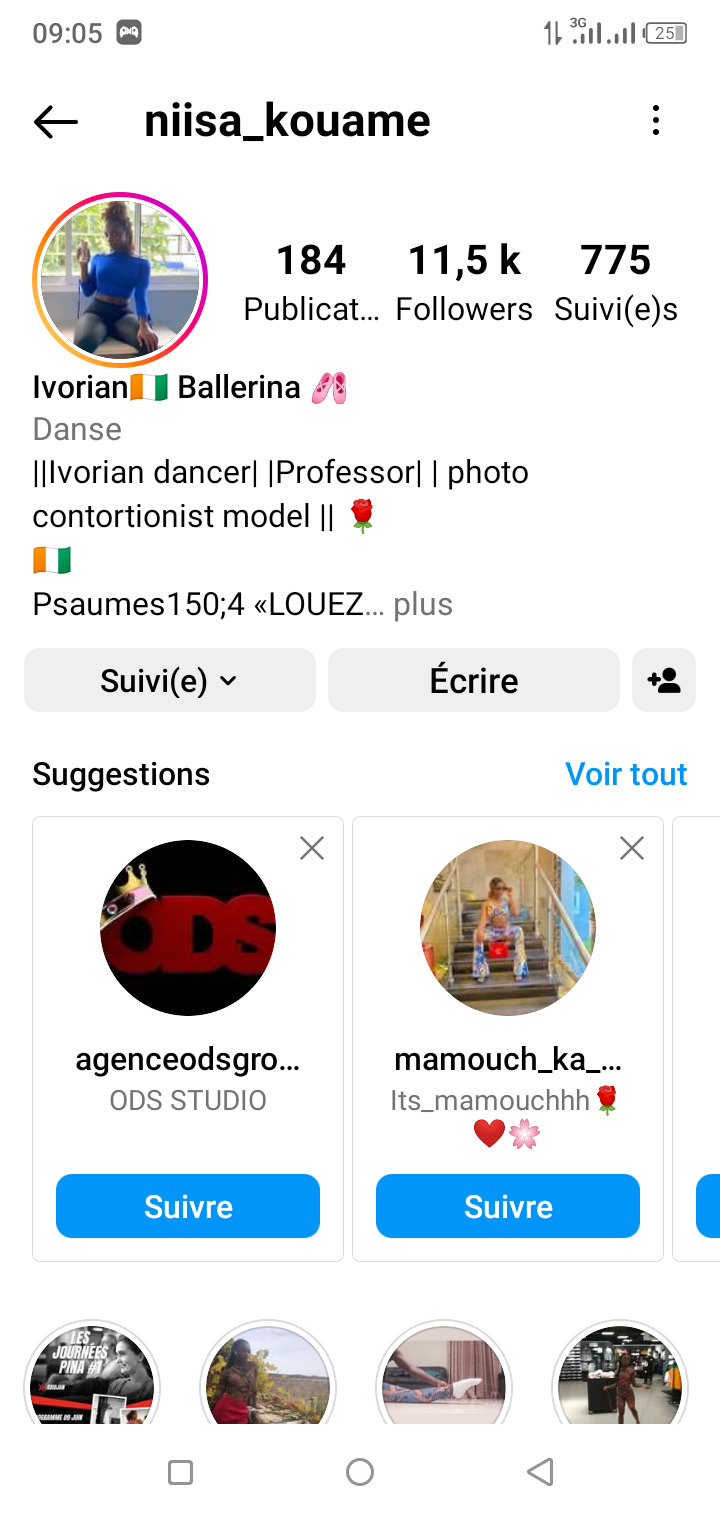Show the 11,5 k Followers list

coord(464,283)
